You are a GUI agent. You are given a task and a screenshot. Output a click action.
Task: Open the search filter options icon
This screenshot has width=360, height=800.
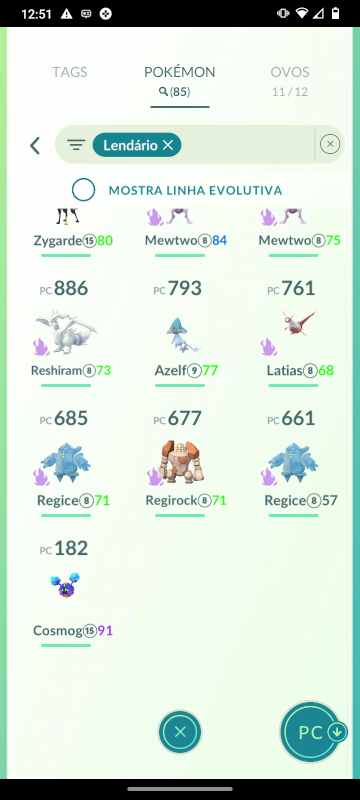[76, 145]
